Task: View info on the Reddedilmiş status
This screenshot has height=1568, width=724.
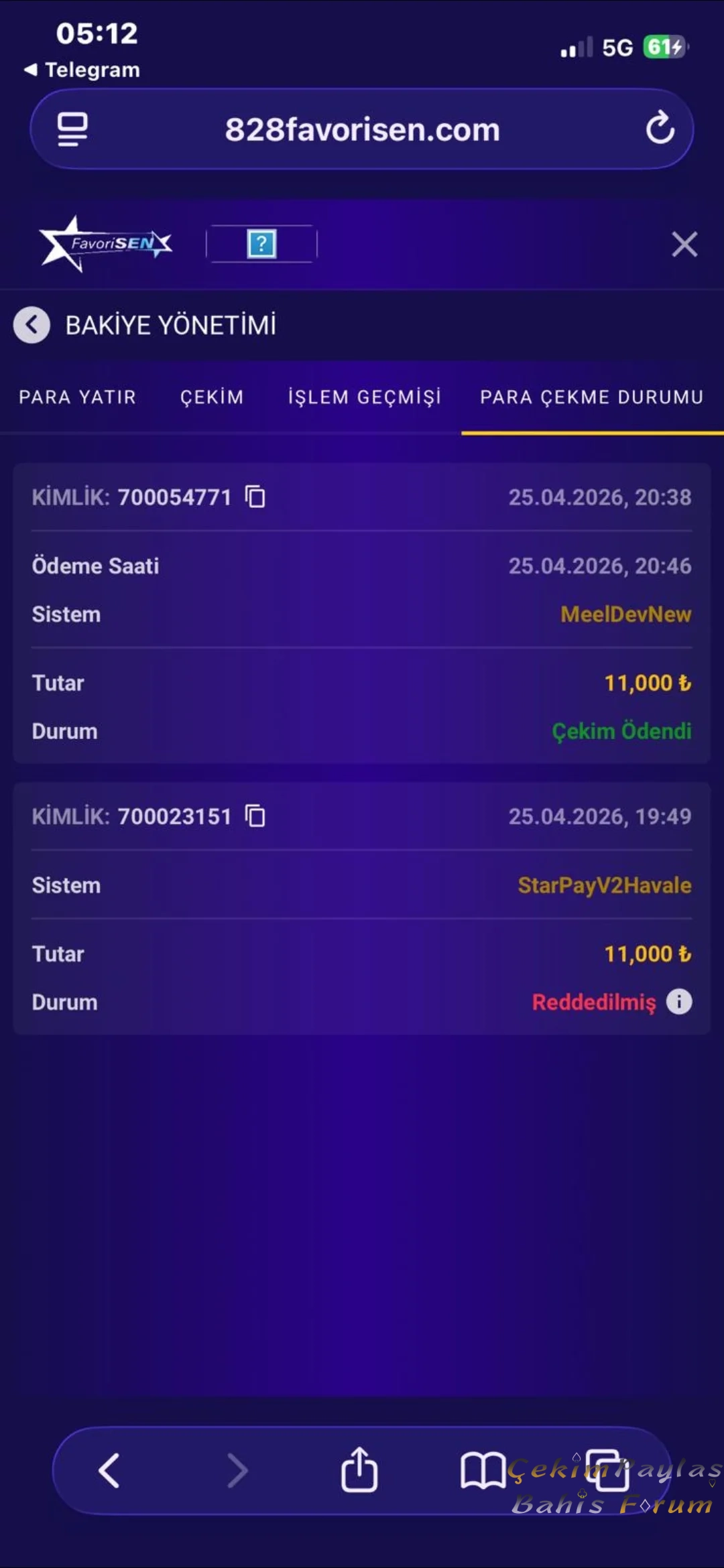Action: point(679,1002)
